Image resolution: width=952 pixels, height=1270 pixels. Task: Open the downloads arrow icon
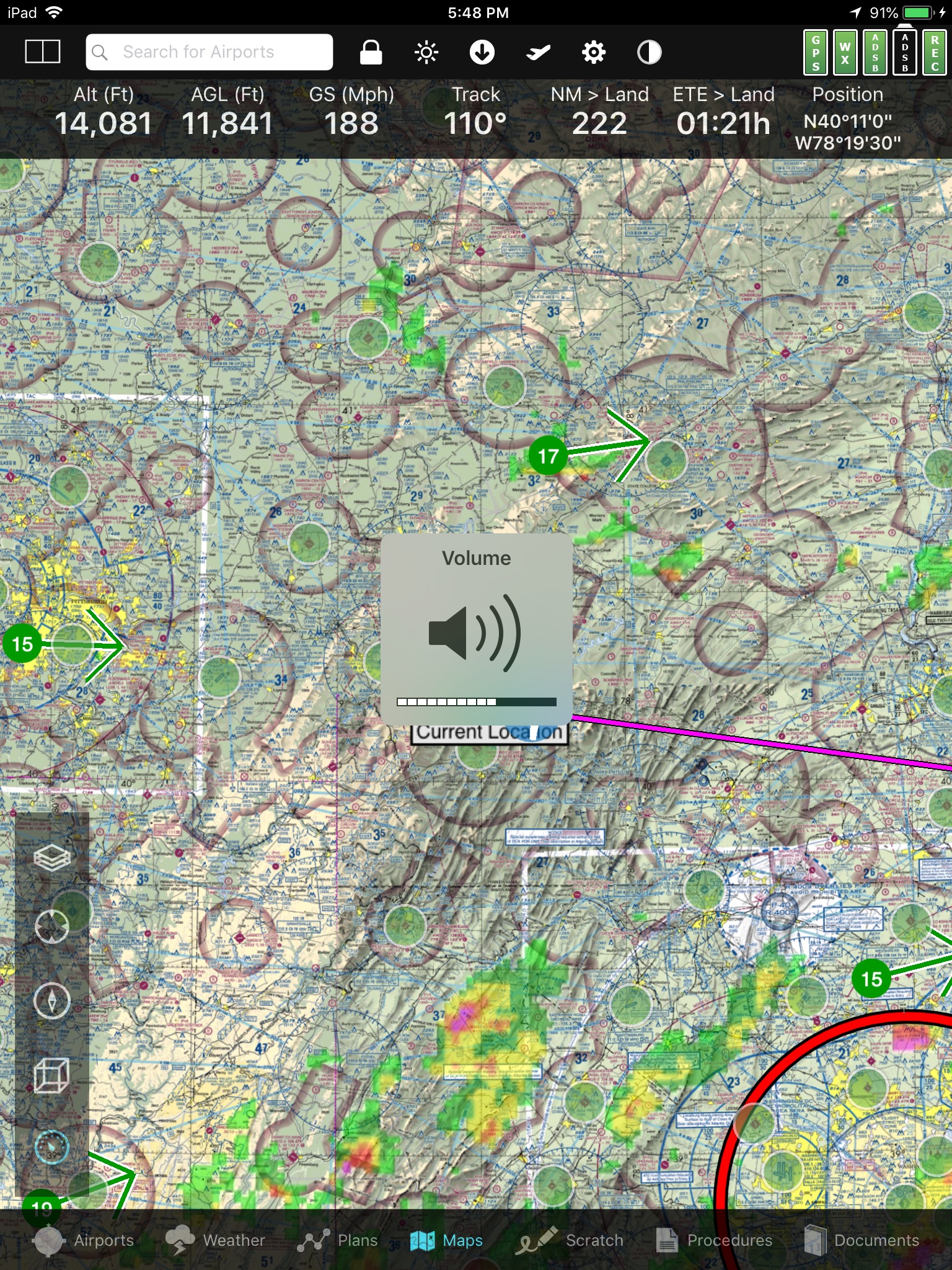tap(482, 52)
